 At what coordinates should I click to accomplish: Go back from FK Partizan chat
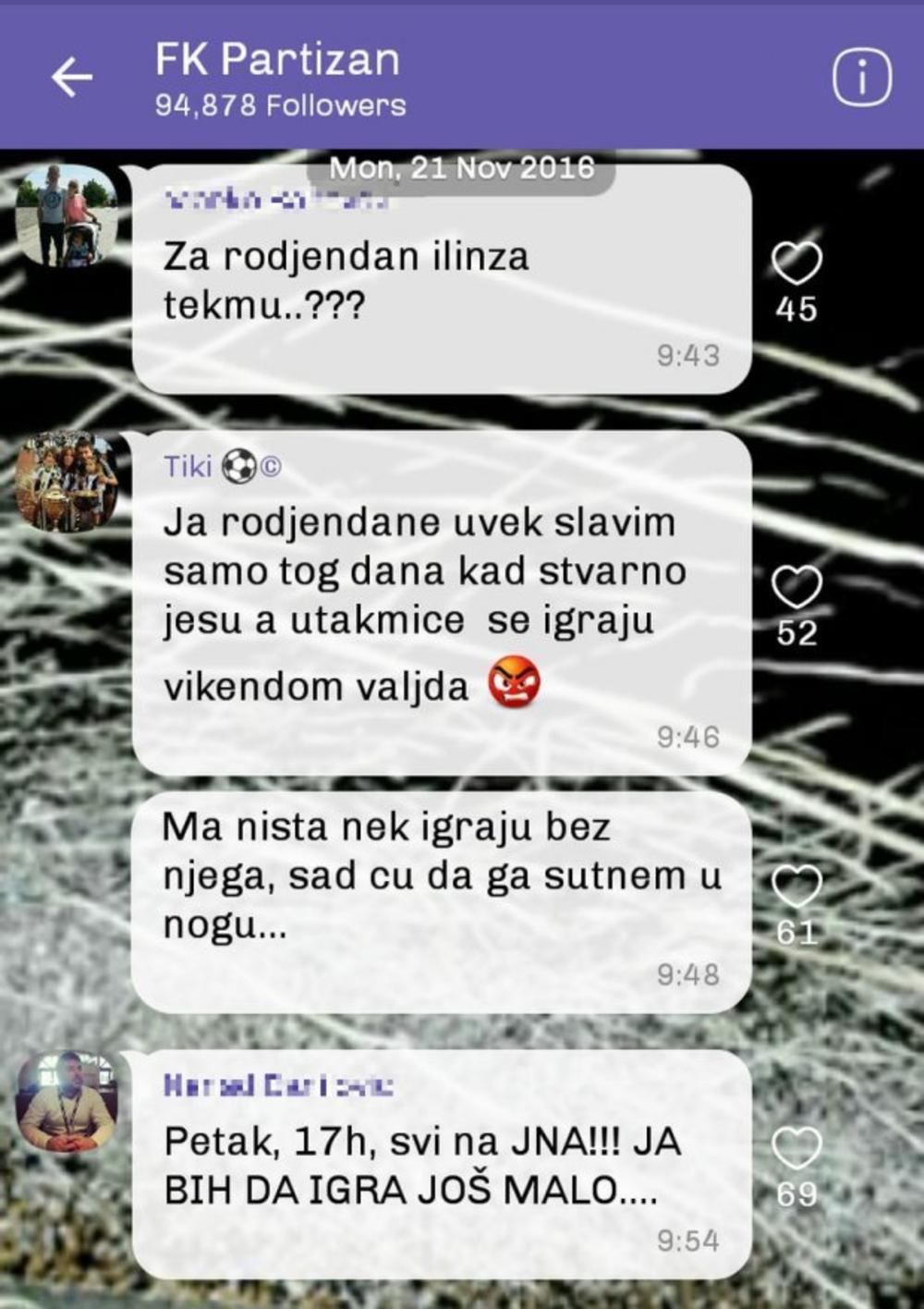[72, 77]
